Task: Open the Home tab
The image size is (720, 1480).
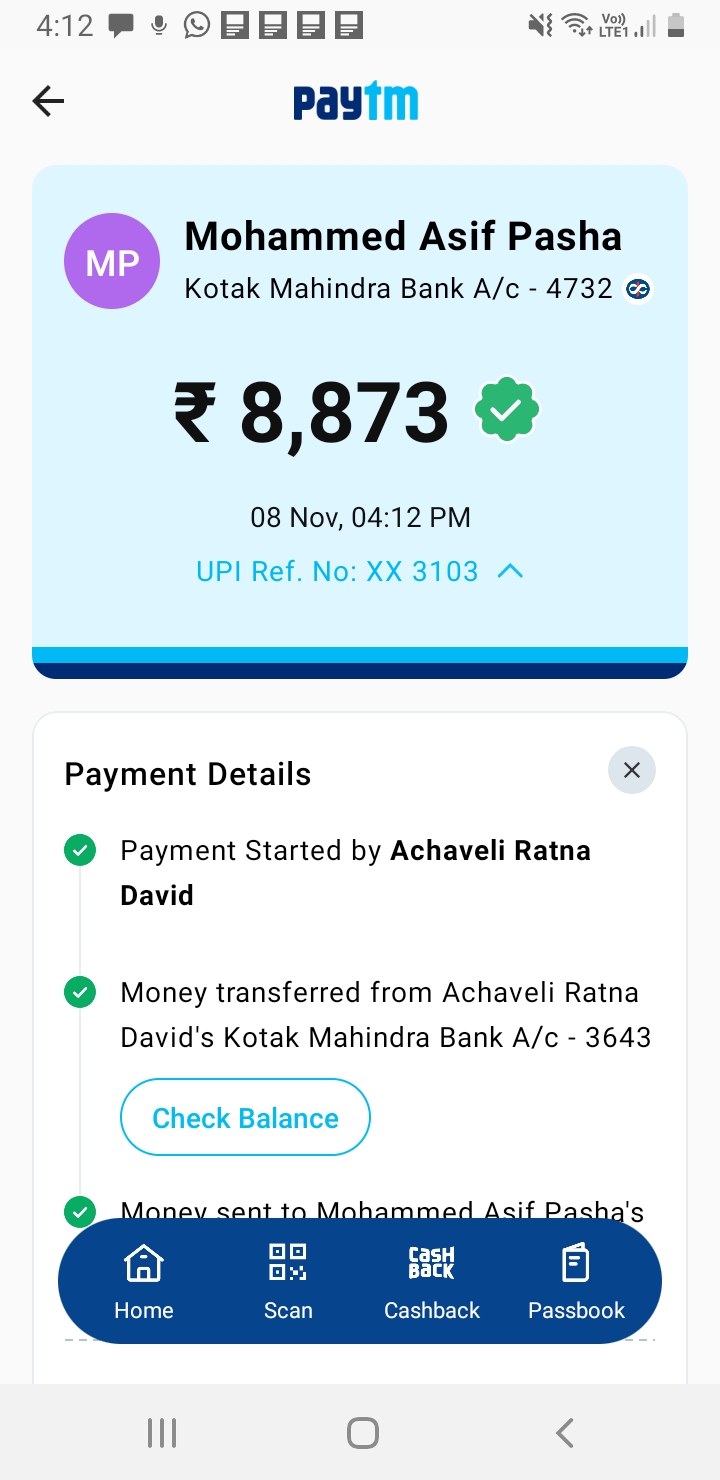Action: click(x=144, y=1282)
